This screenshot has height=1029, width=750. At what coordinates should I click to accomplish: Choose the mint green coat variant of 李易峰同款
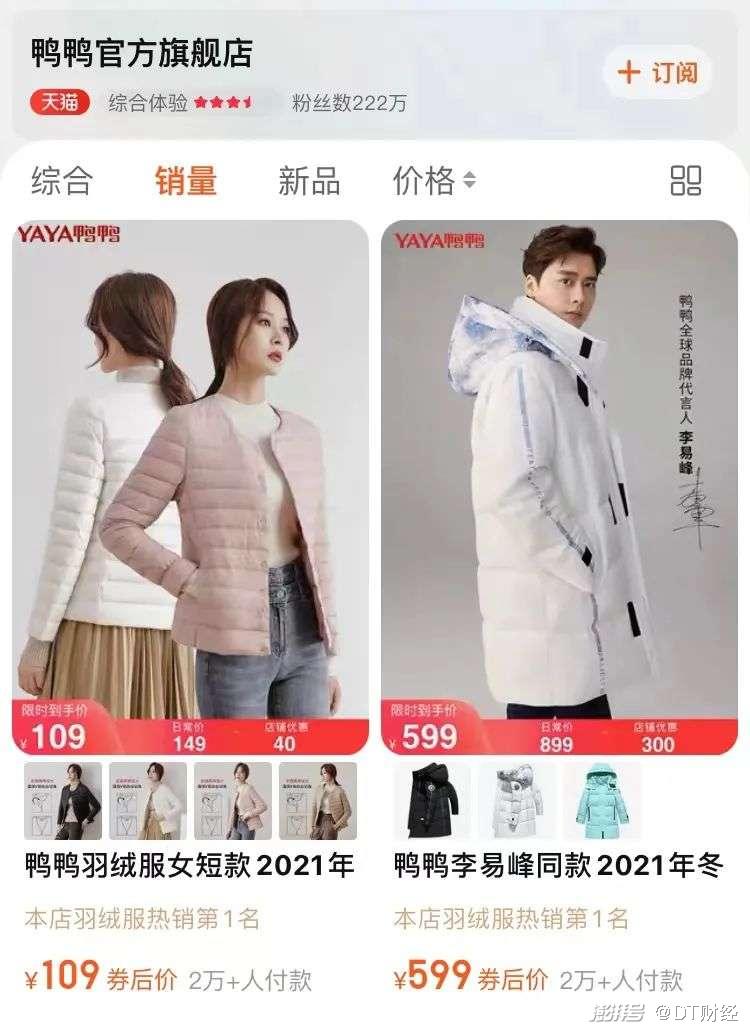click(602, 801)
